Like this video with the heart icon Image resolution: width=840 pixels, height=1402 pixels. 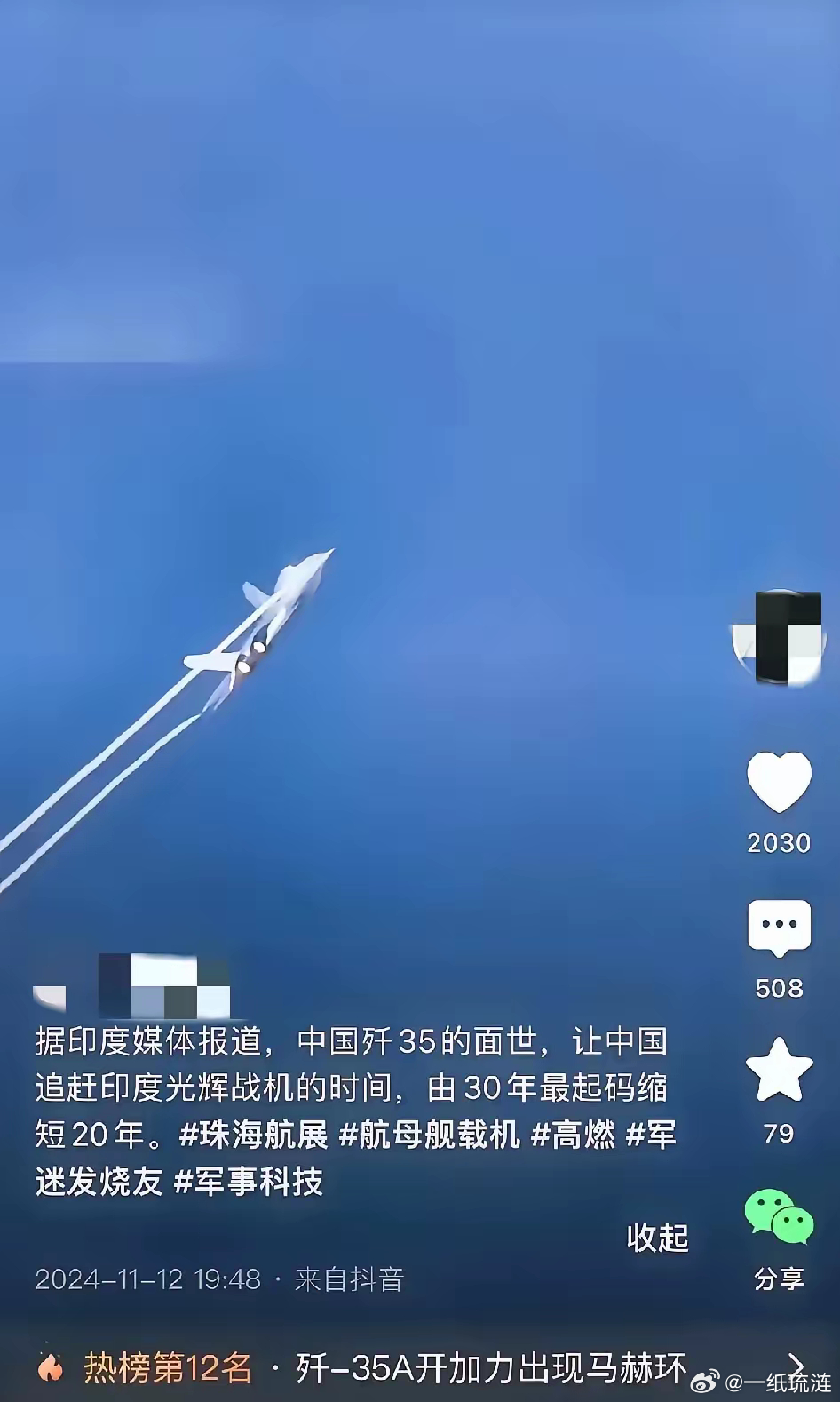coord(779,783)
